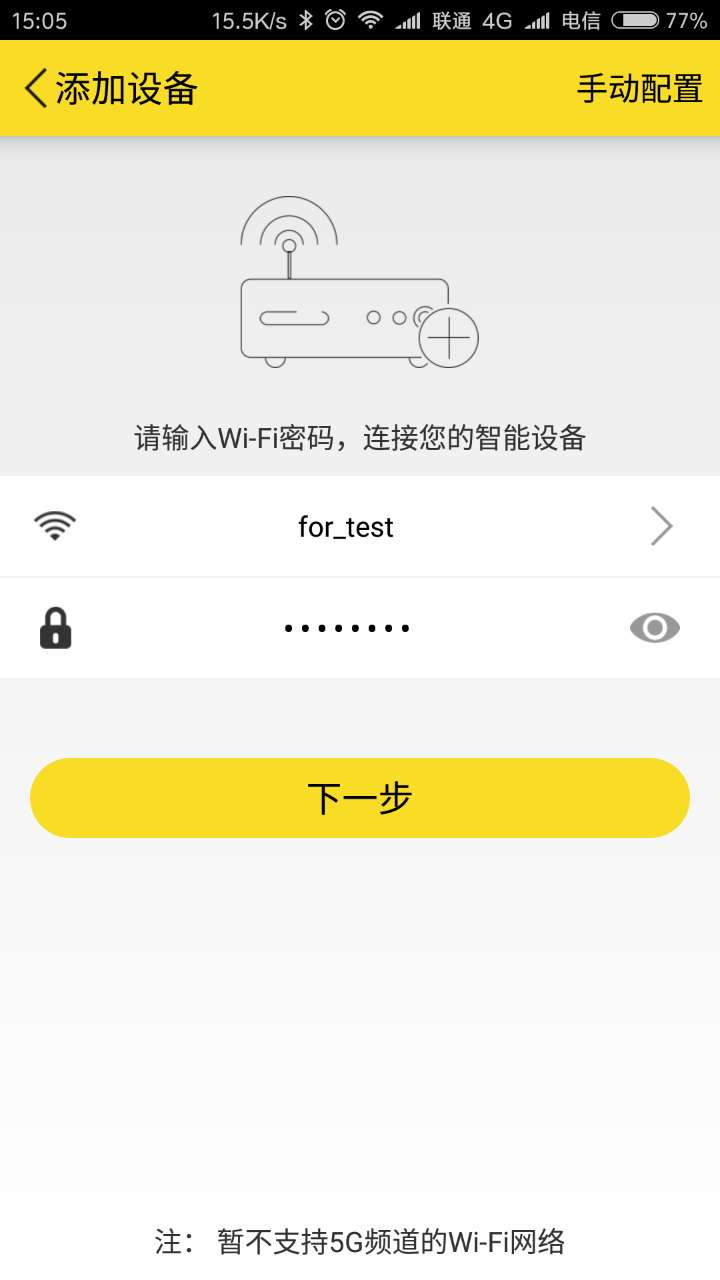This screenshot has height=1280, width=720.
Task: Open 手动配置 manual configuration
Action: click(x=640, y=88)
